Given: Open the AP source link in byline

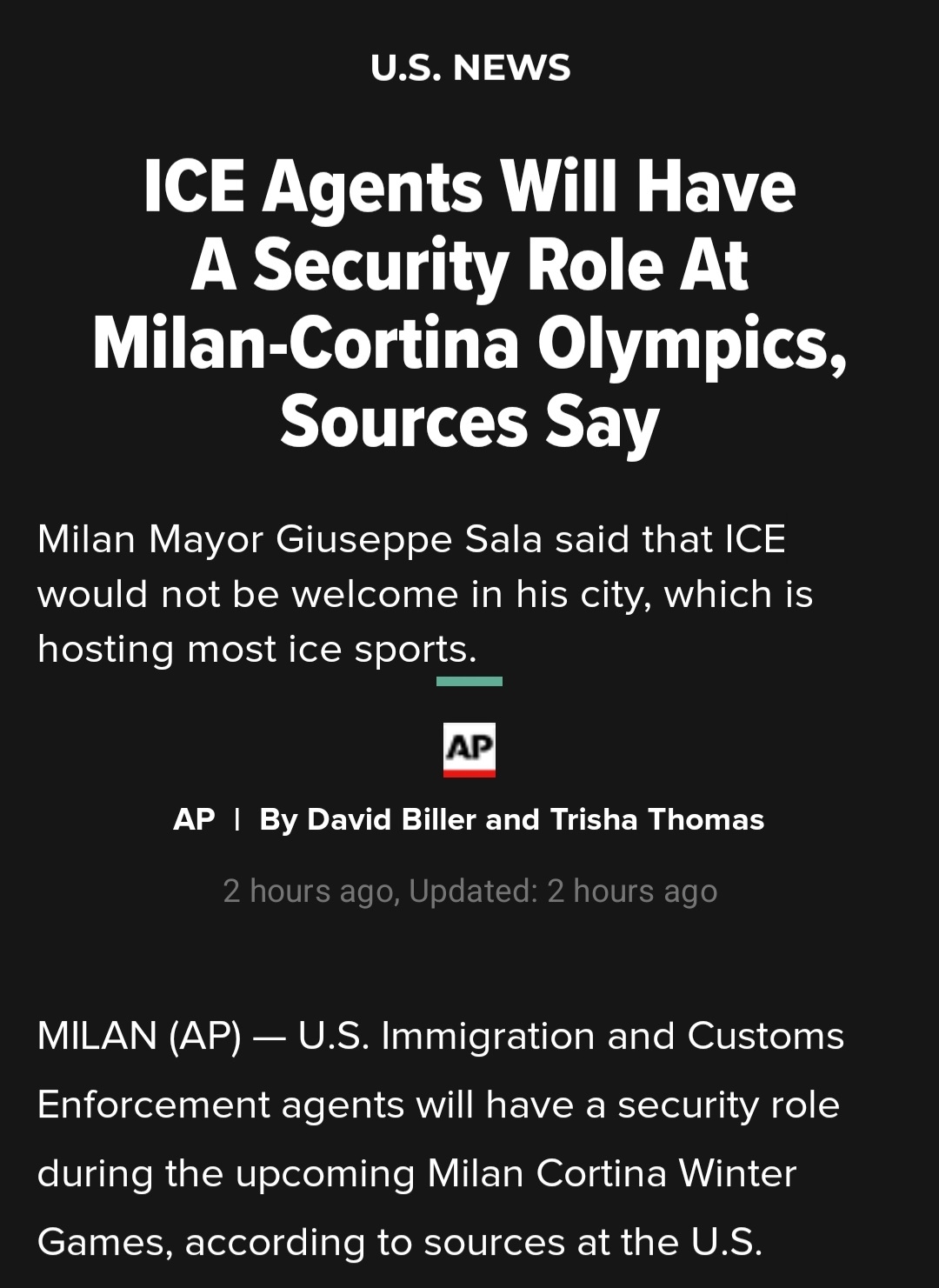Looking at the screenshot, I should [194, 819].
